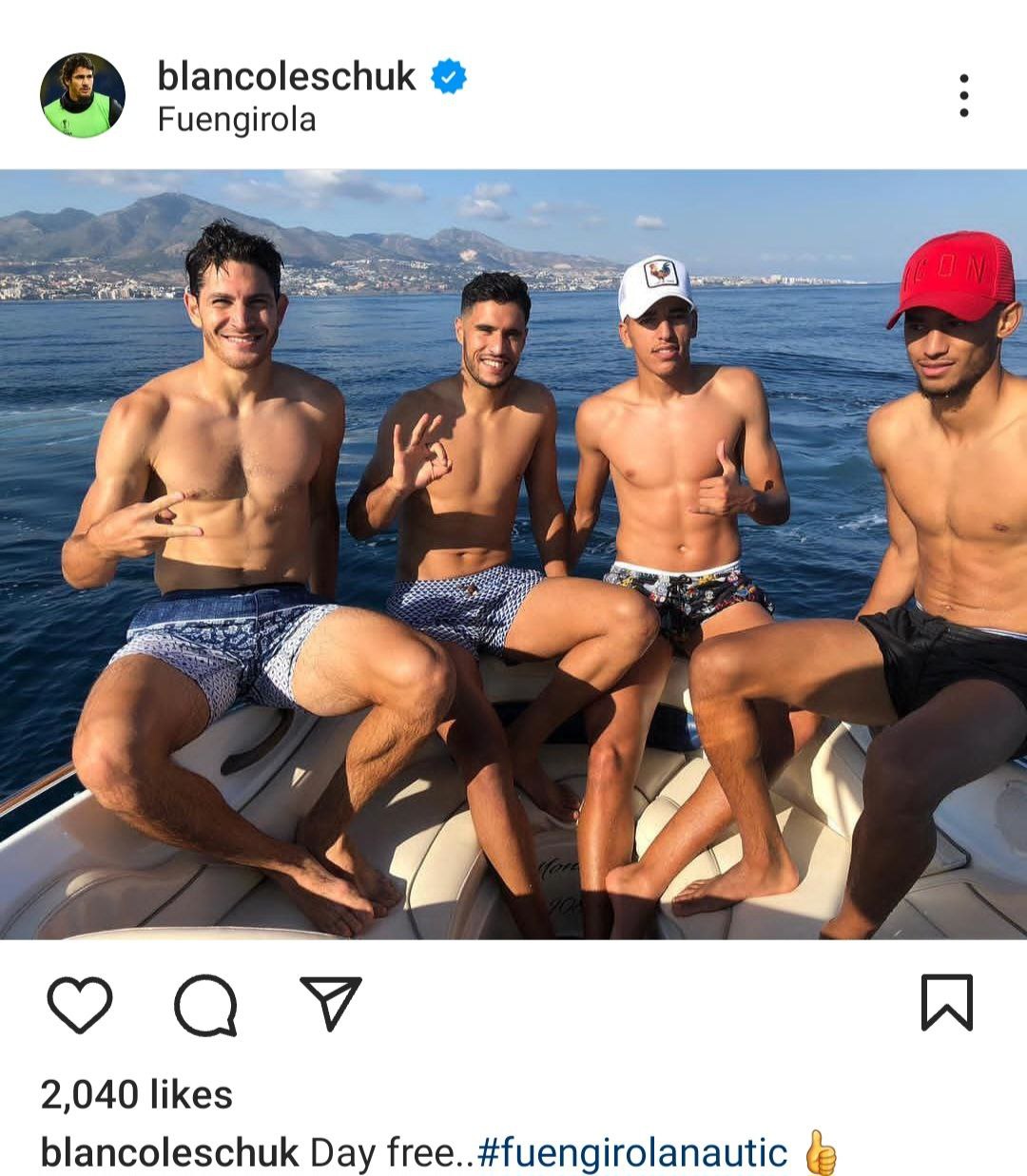View the 2,040 likes list
1027x1176 pixels.
tap(136, 1095)
